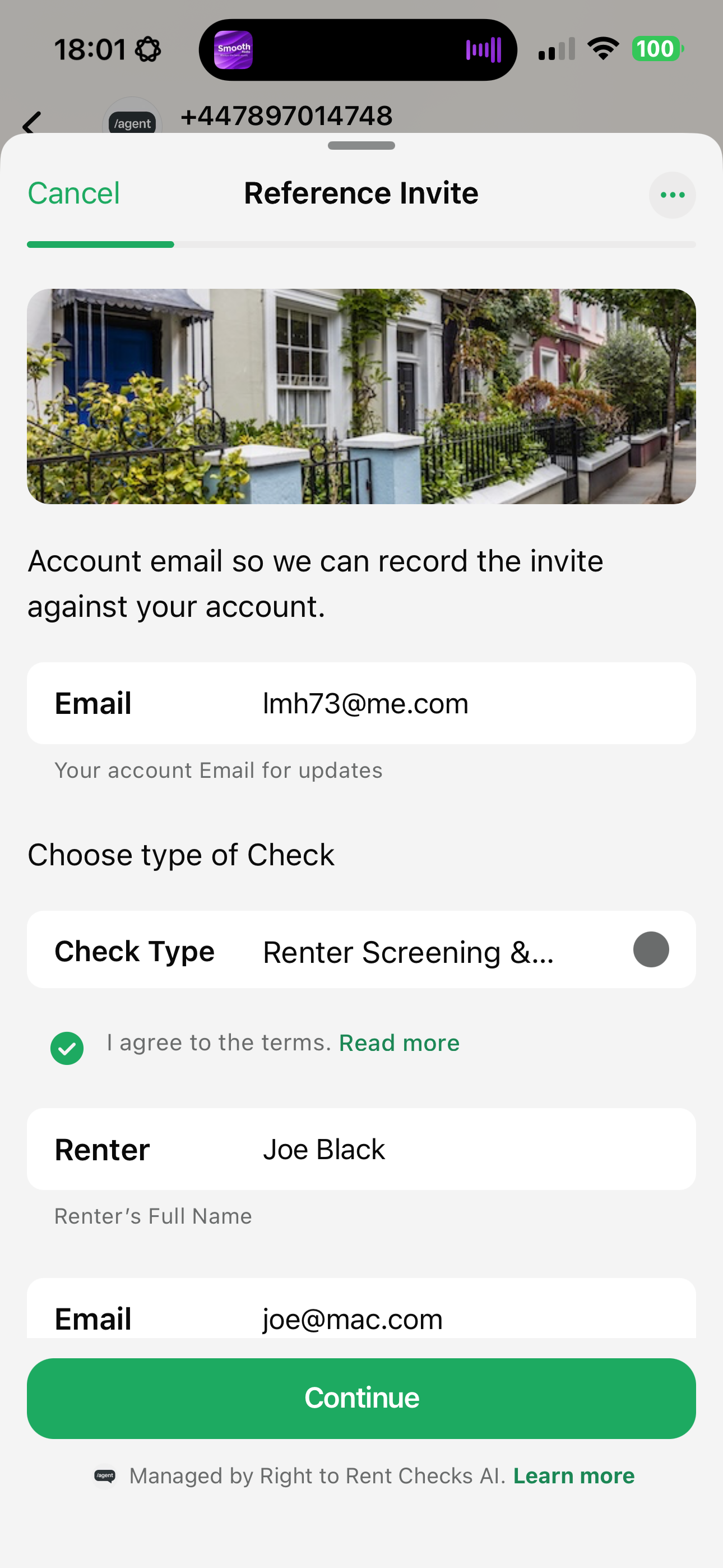
Task: Edit the Renter name Joe Black
Action: coord(324,1149)
